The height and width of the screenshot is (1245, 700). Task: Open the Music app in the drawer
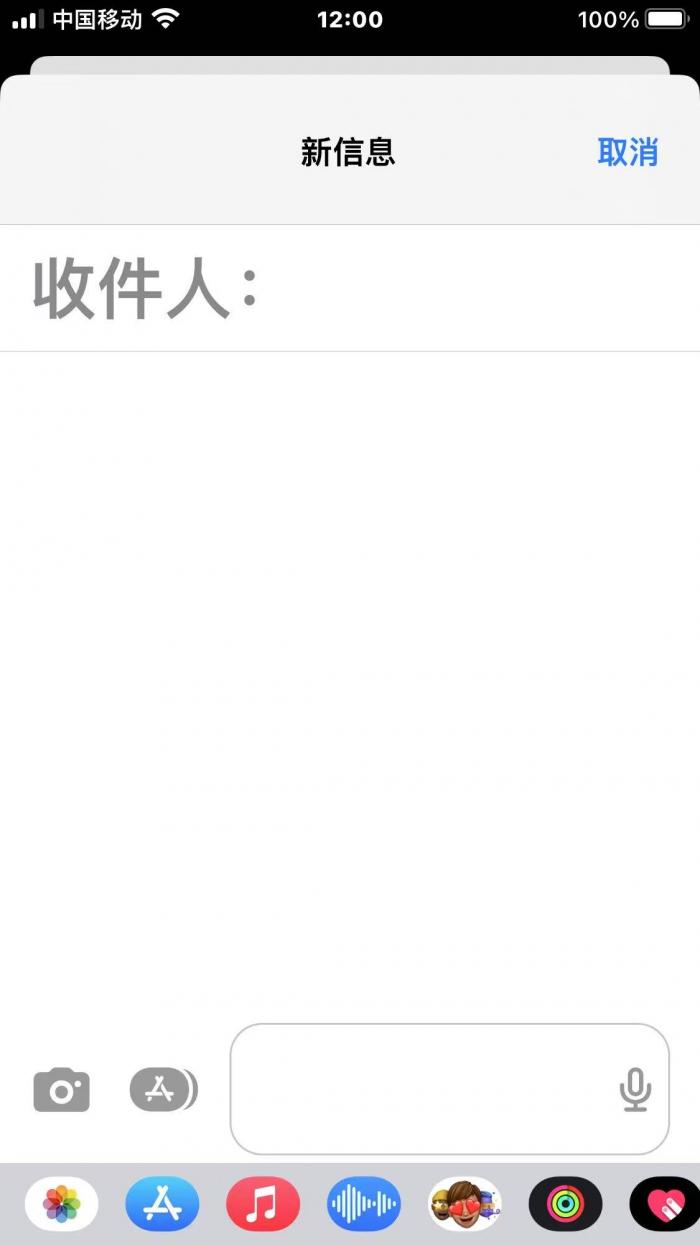263,1204
